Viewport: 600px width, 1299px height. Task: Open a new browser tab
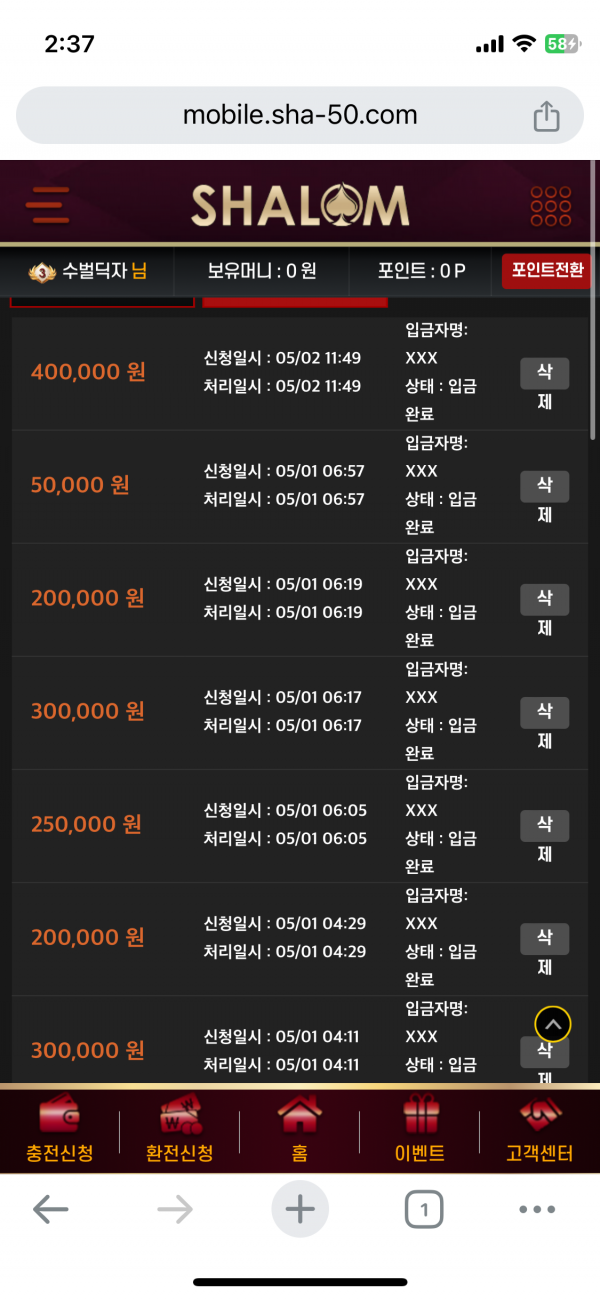pos(300,1210)
